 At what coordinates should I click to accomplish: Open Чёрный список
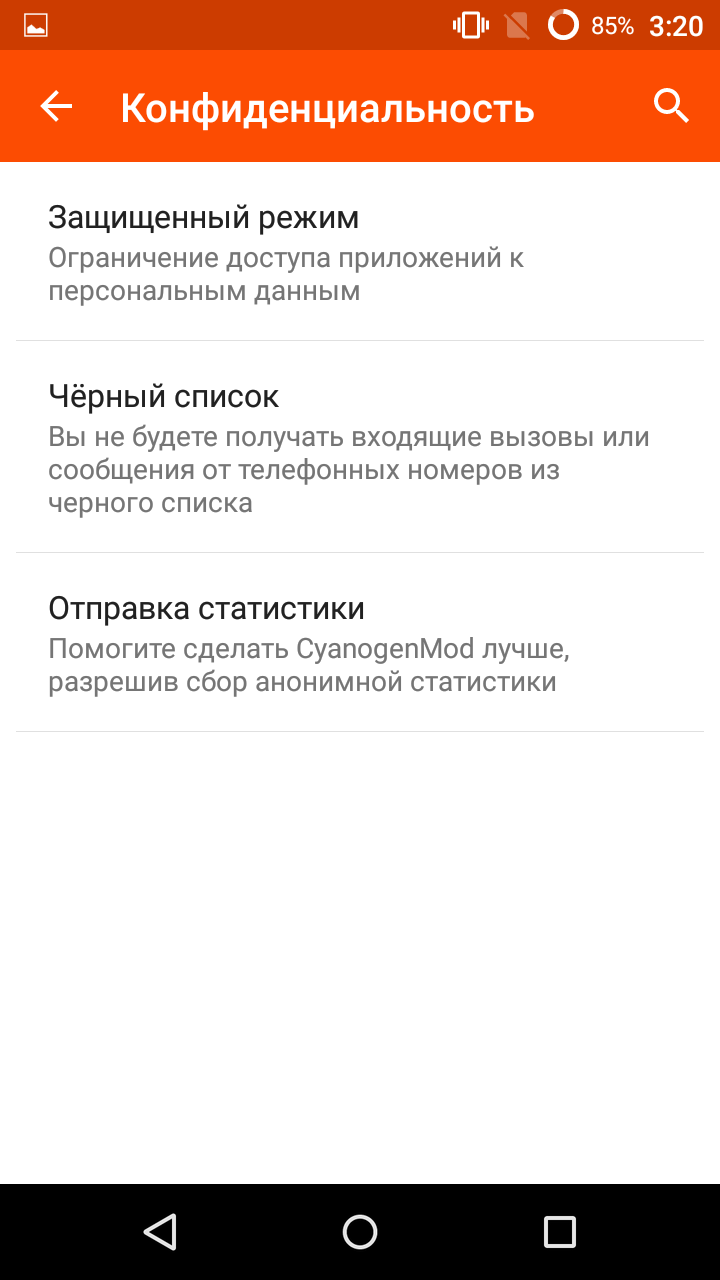[360, 447]
